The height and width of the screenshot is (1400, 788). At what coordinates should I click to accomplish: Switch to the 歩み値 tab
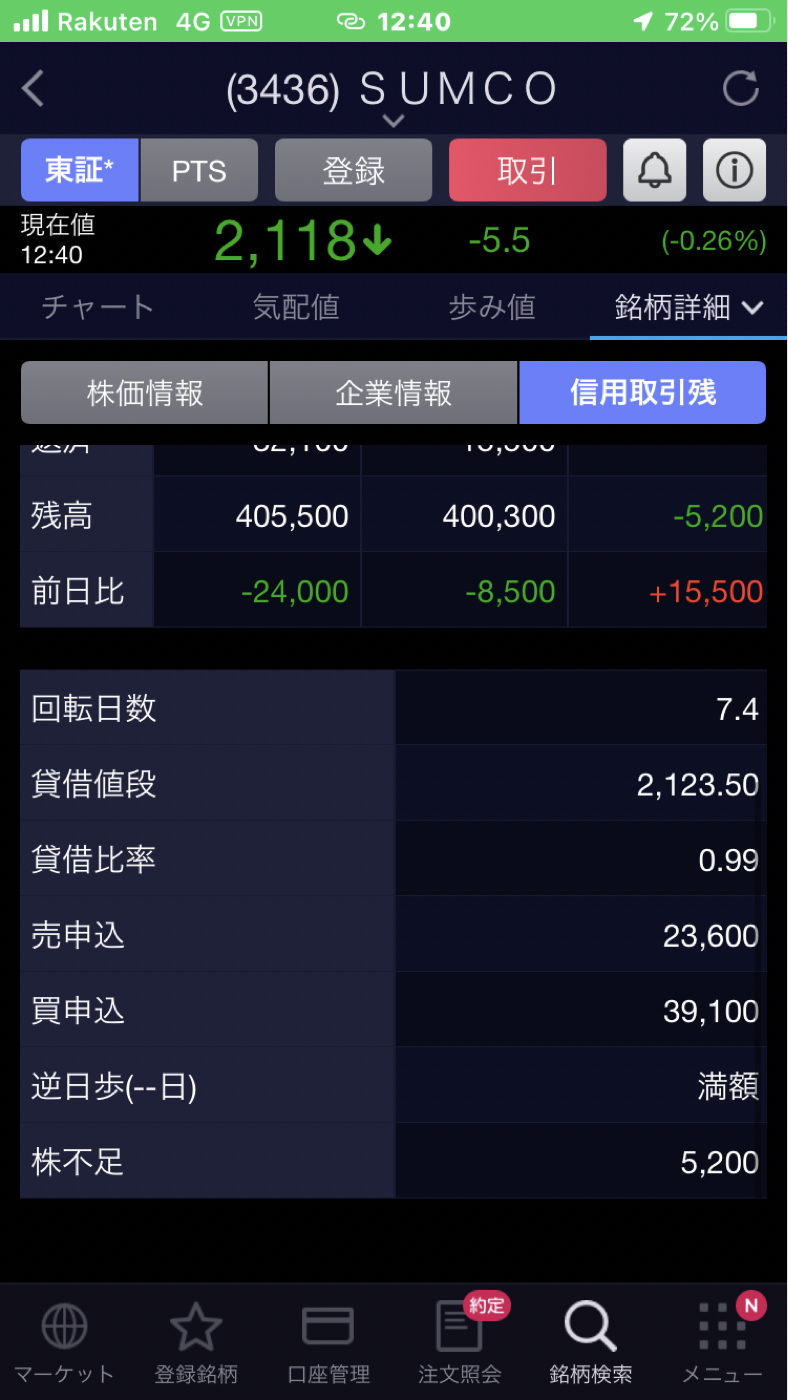492,307
